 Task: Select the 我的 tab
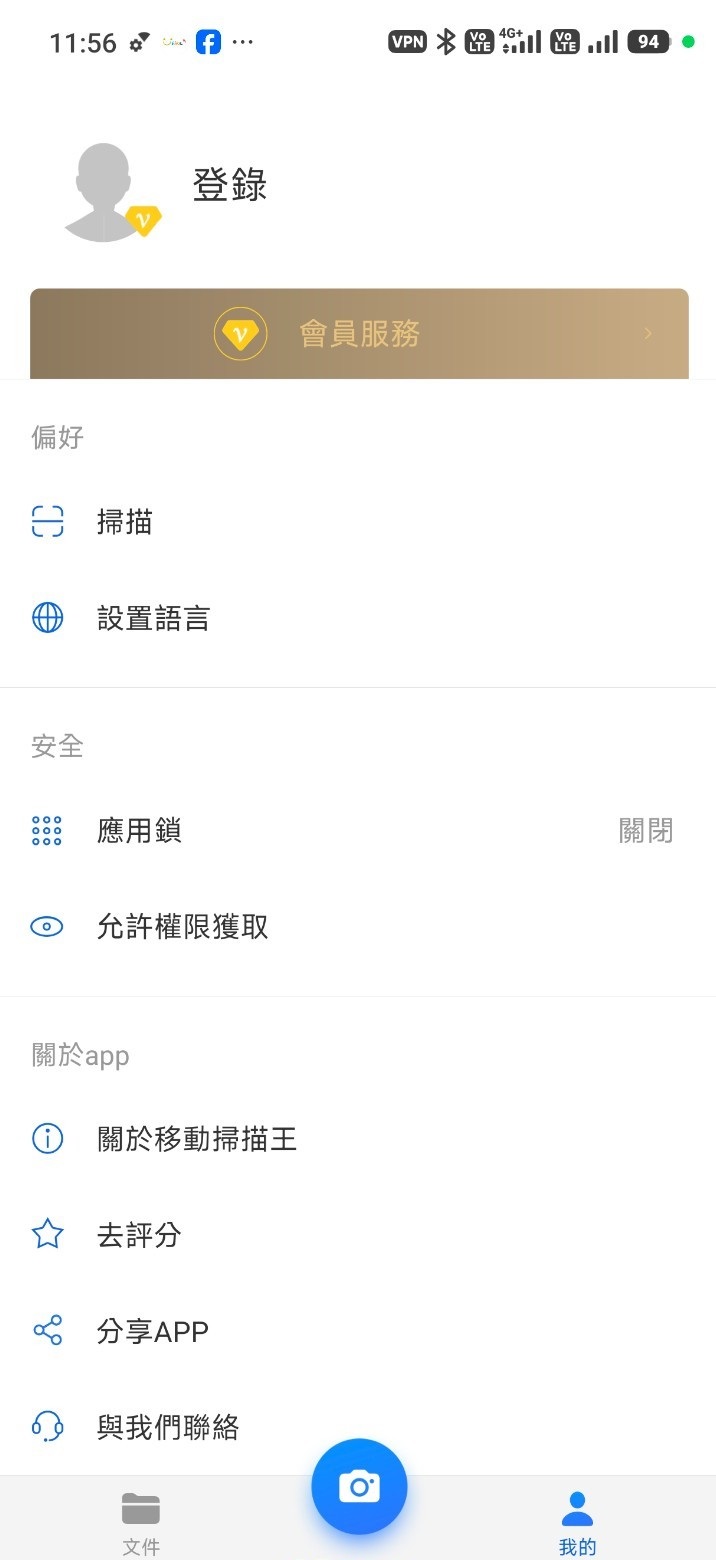click(577, 1522)
